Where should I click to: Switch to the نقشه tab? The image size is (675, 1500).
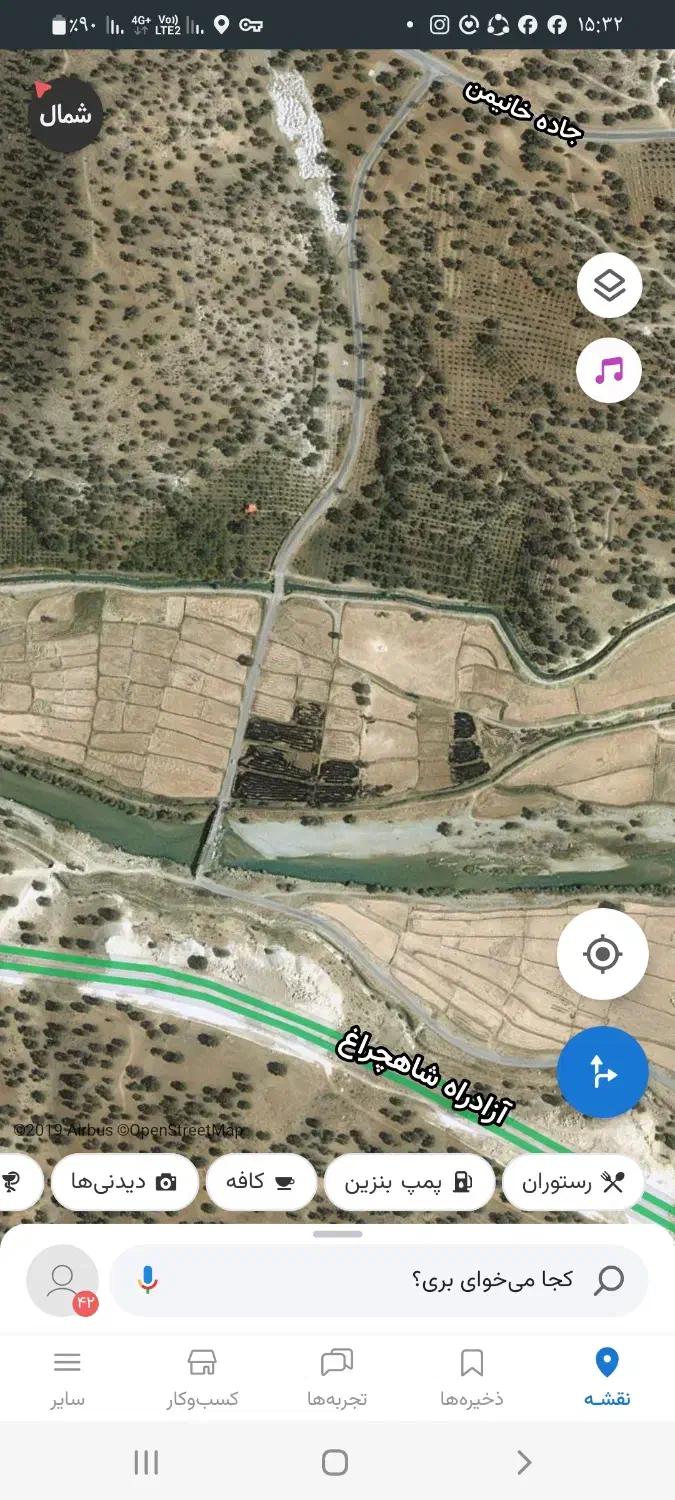pyautogui.click(x=607, y=1377)
